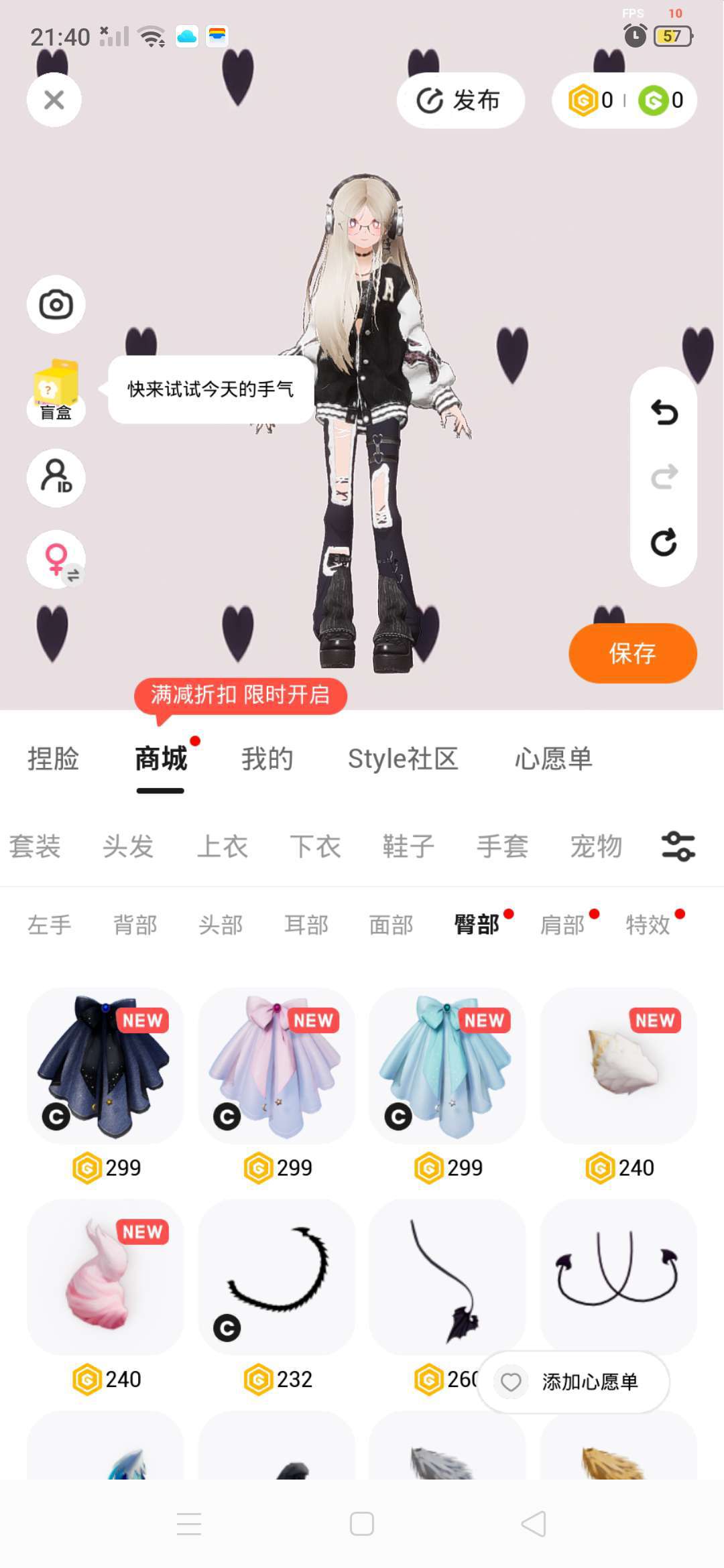The image size is (724, 1568).
Task: Tap 添加心愿单 to add to wishlist
Action: coord(574,1382)
